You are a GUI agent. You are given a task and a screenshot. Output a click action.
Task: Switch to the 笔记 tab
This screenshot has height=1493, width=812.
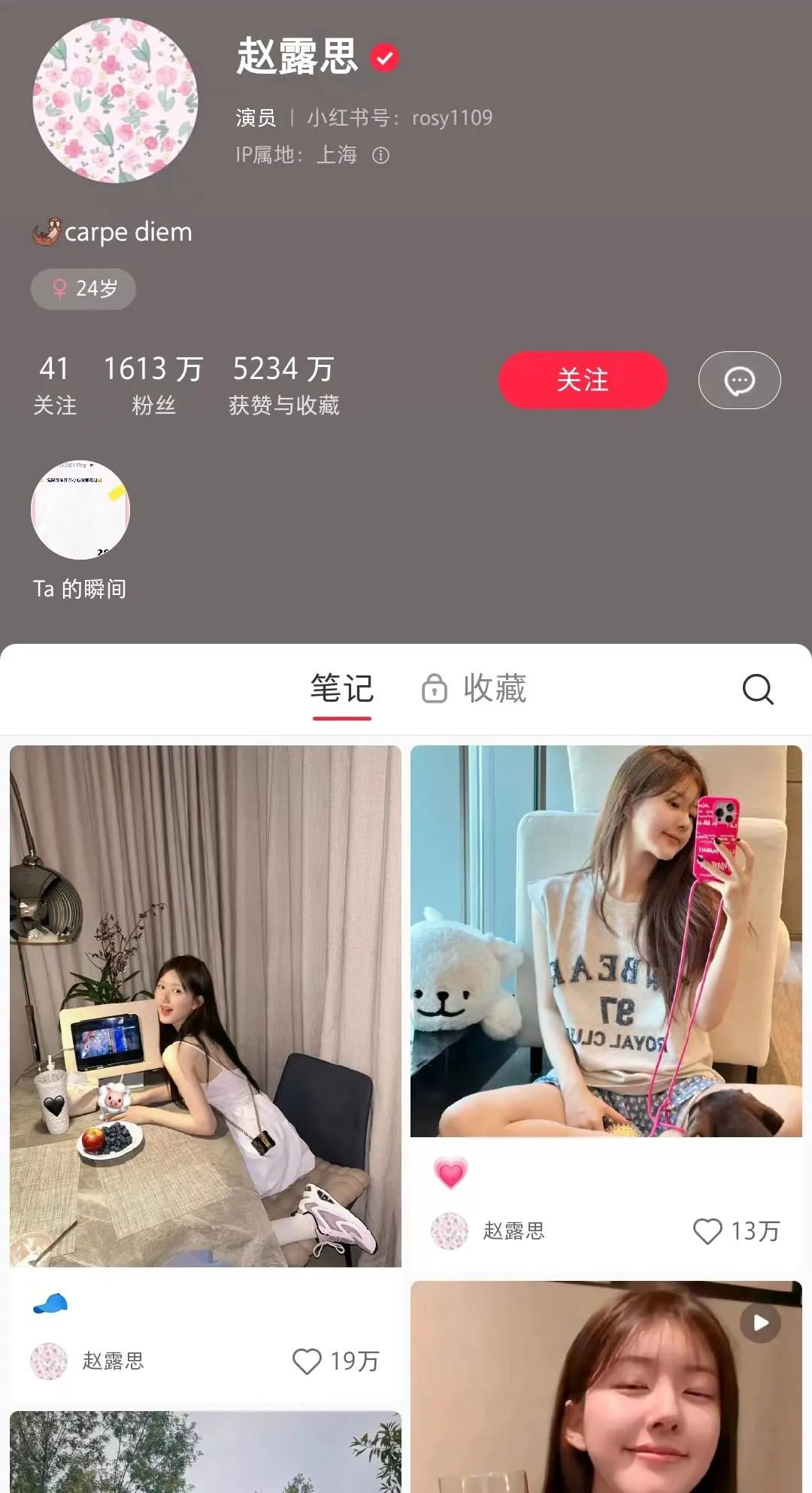[x=342, y=689]
